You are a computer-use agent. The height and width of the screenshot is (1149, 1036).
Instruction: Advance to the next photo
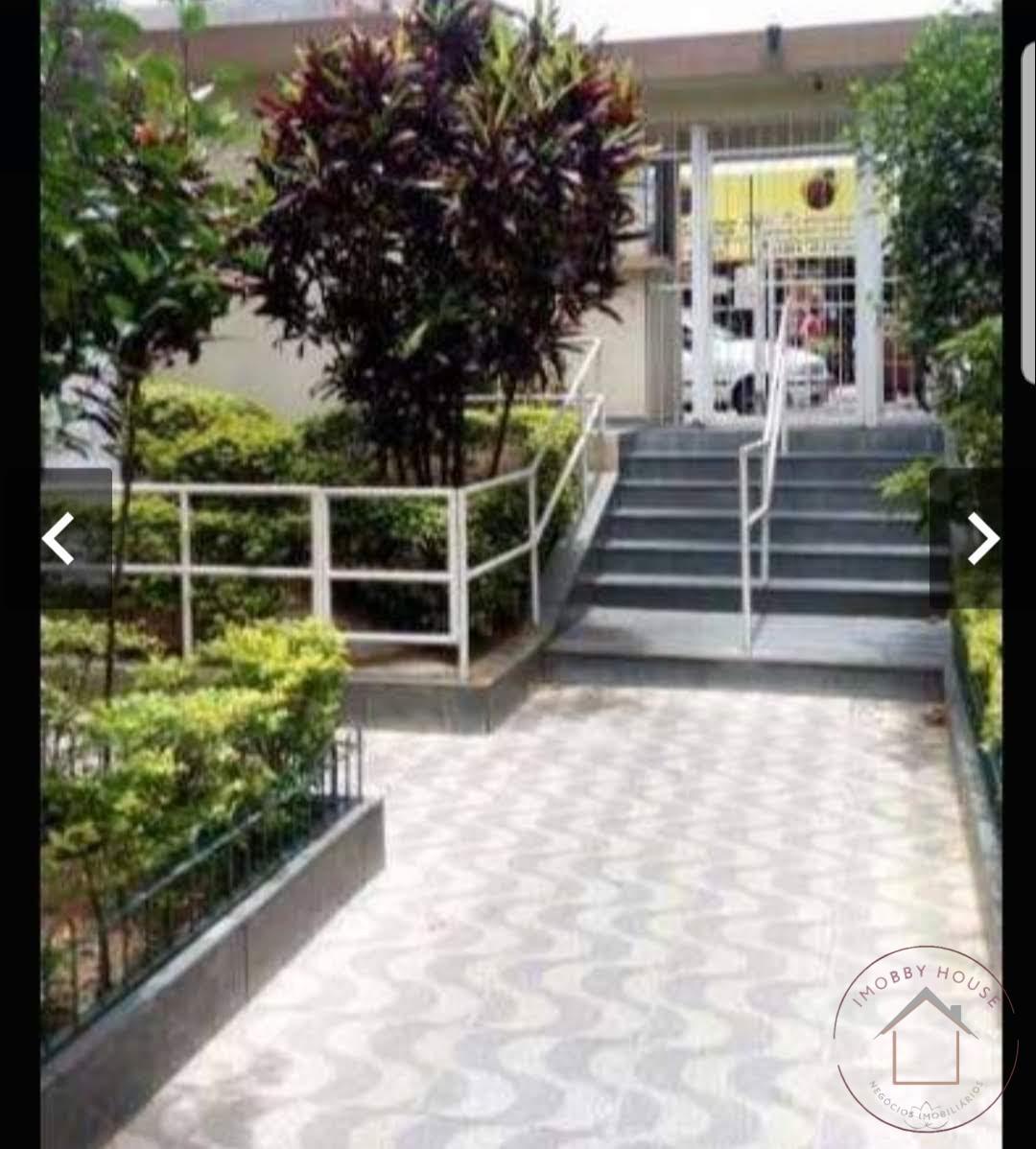(981, 539)
